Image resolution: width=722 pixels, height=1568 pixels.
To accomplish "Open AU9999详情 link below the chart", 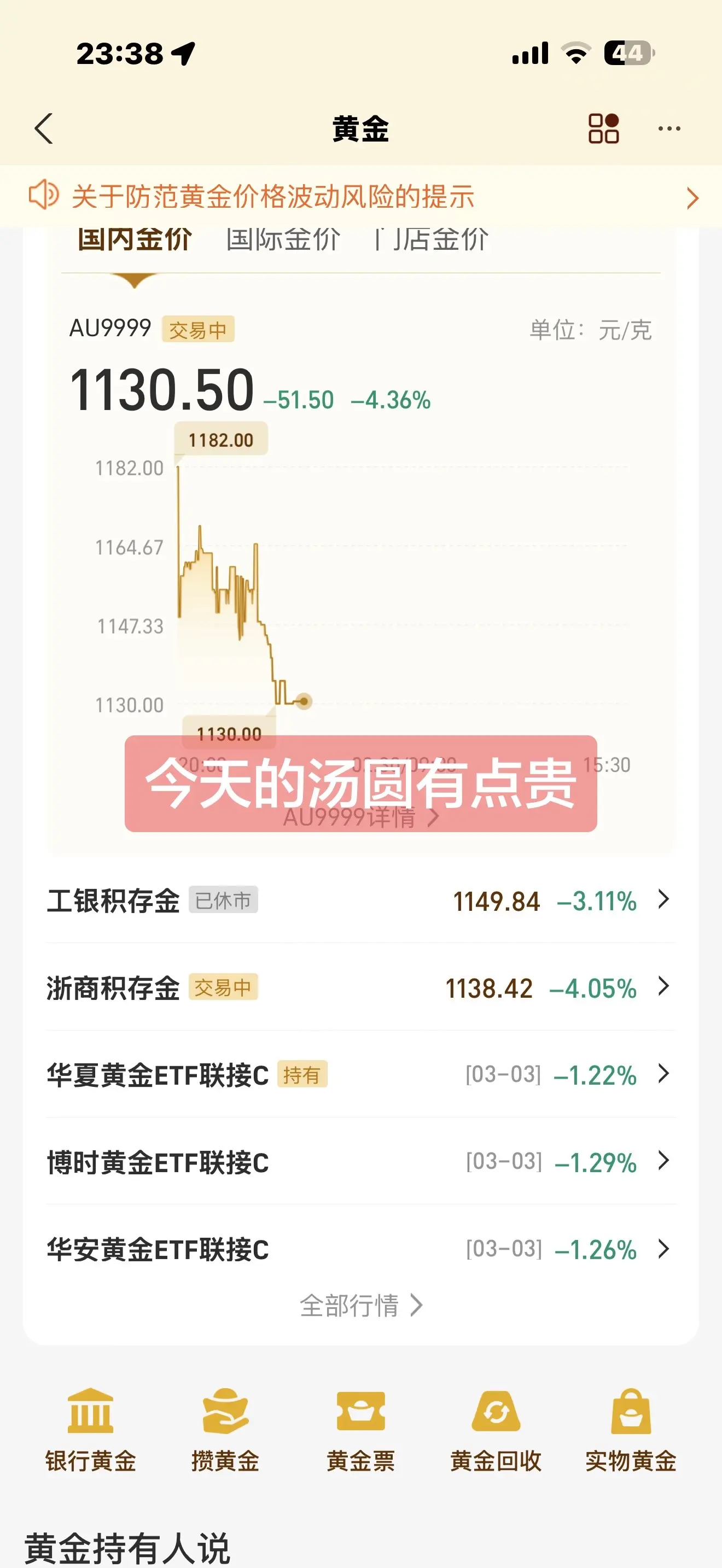I will 361,818.
